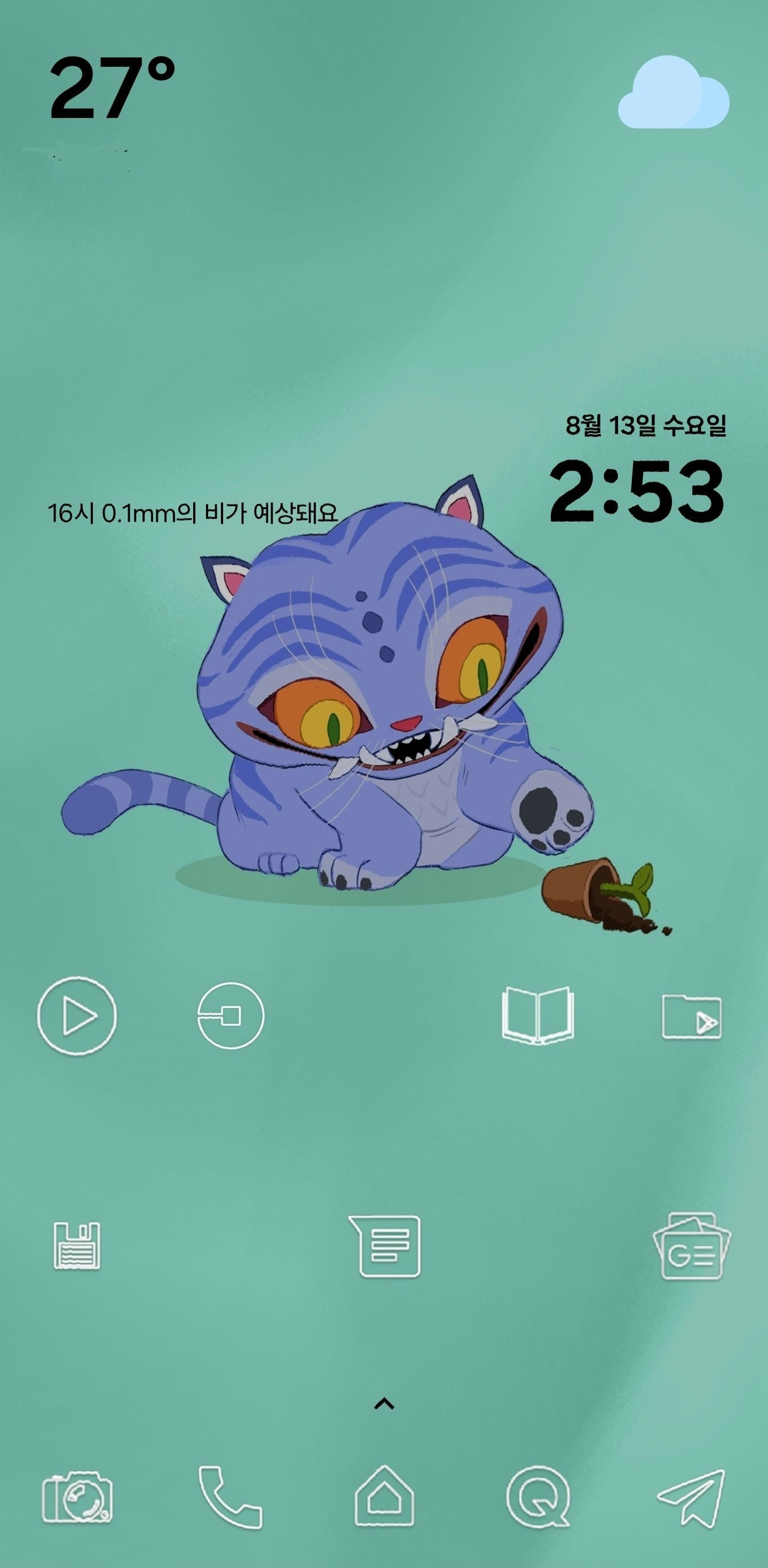Open the Q speech bubble app
The width and height of the screenshot is (768, 1568).
pyautogui.click(x=538, y=1498)
